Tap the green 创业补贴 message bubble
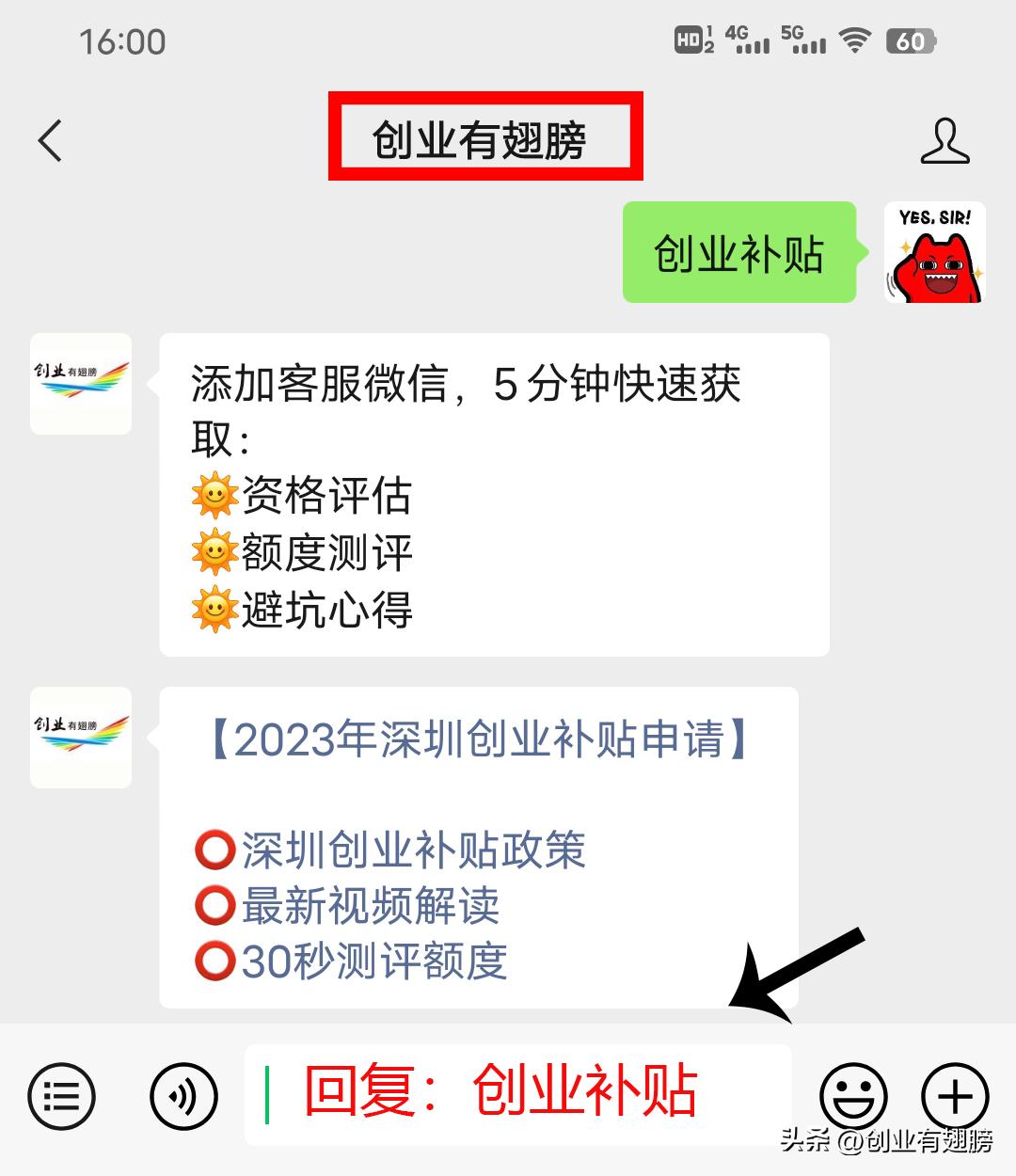This screenshot has width=1016, height=1176. tap(740, 252)
